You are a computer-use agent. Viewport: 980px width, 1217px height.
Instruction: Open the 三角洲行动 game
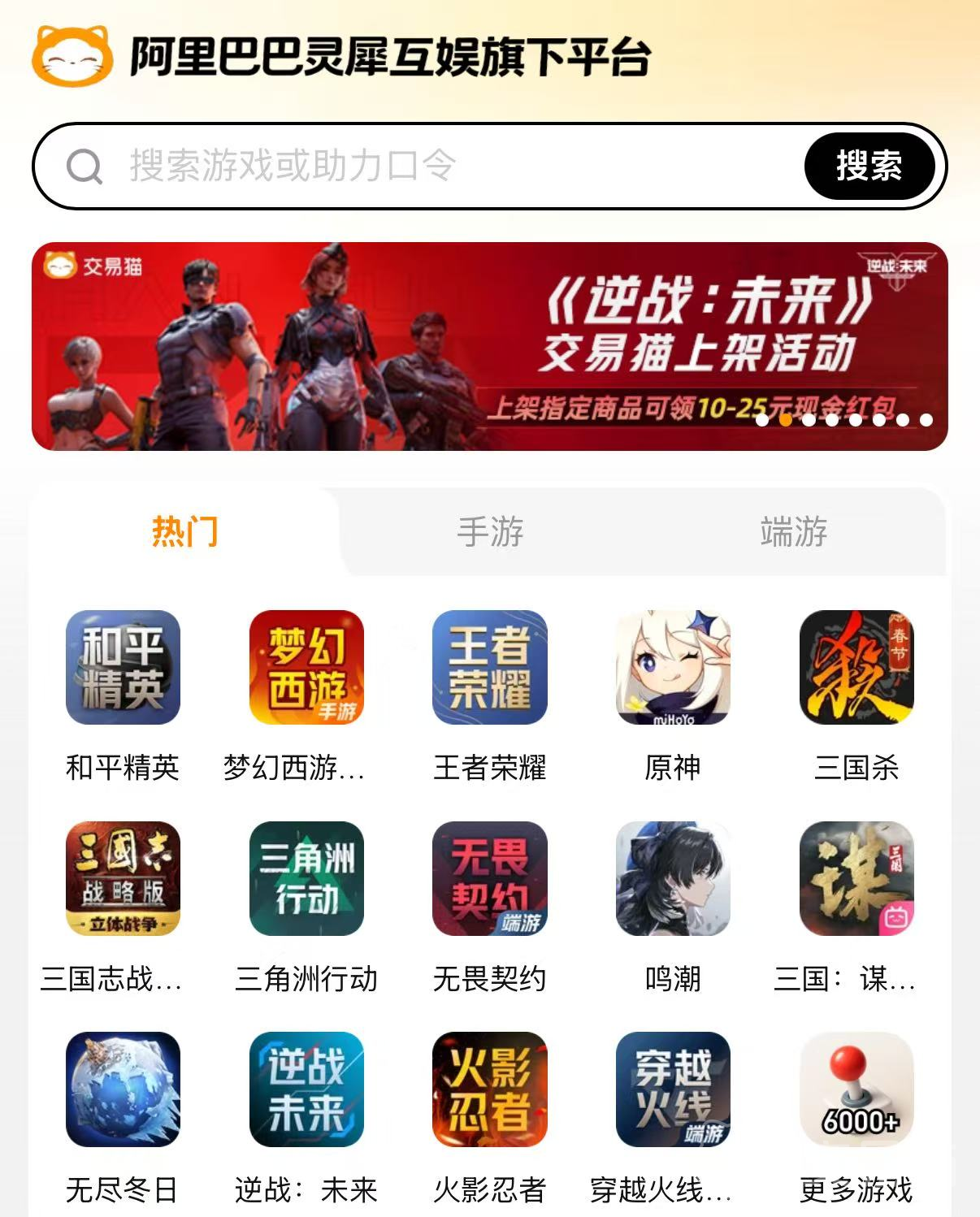pos(306,879)
